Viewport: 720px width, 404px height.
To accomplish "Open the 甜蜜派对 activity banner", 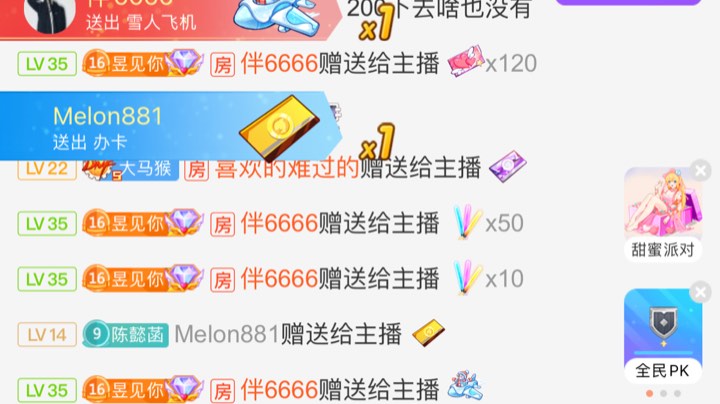I will coord(662,212).
